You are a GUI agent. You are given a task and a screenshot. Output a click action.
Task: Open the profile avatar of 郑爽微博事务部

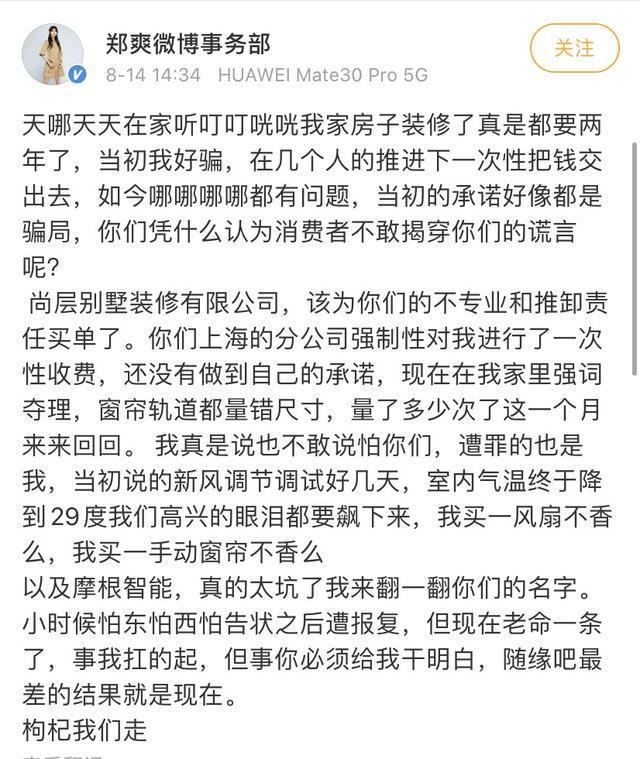coord(53,55)
